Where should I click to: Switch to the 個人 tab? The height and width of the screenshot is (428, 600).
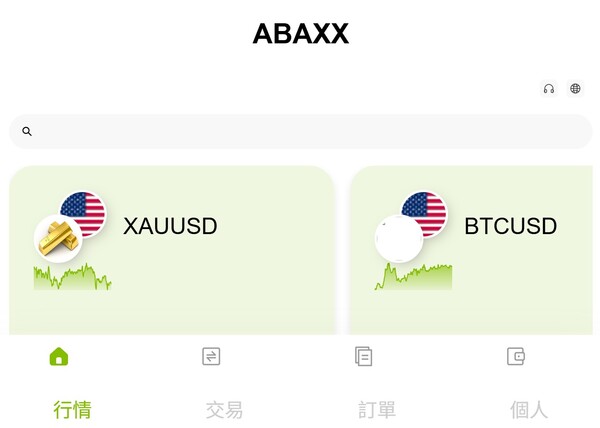point(527,383)
